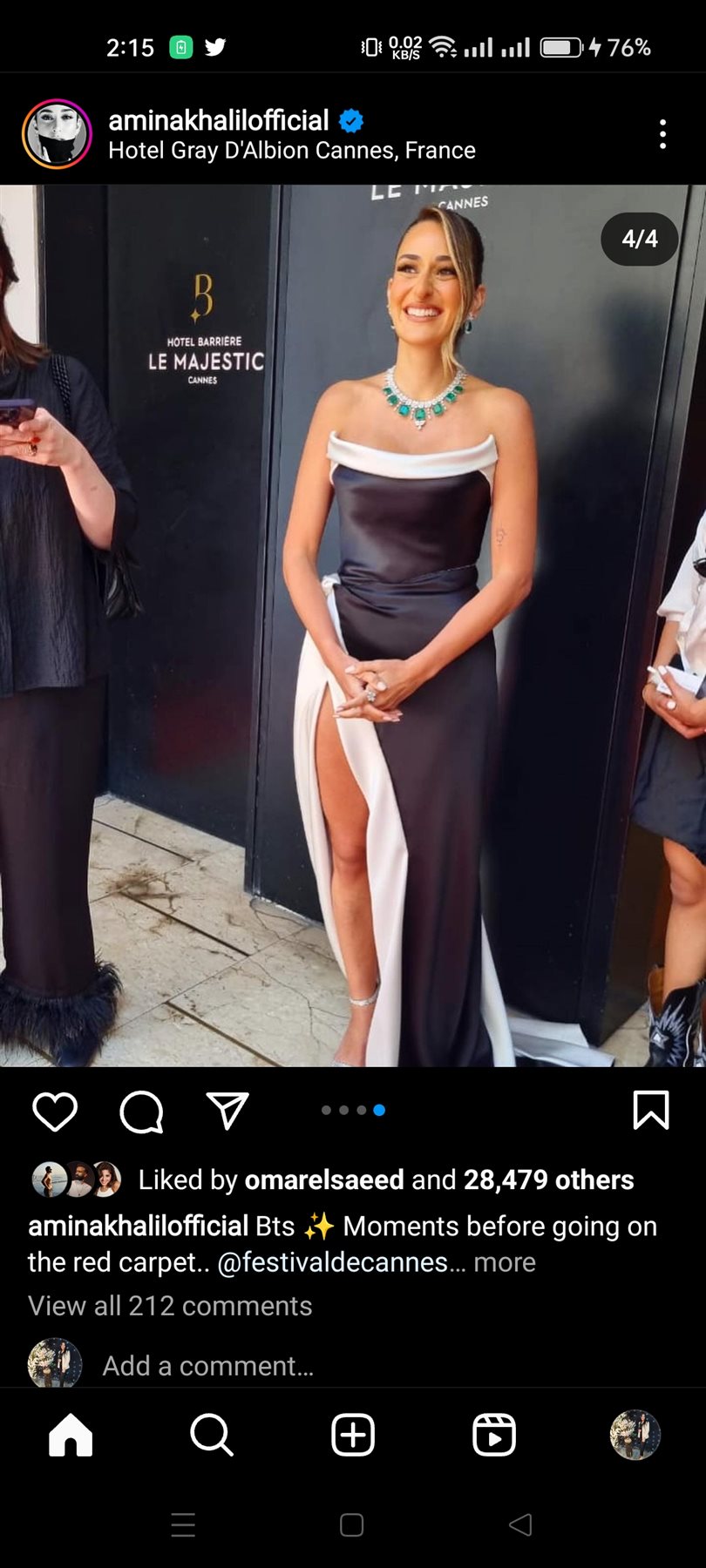Bookmark this post

click(650, 1110)
